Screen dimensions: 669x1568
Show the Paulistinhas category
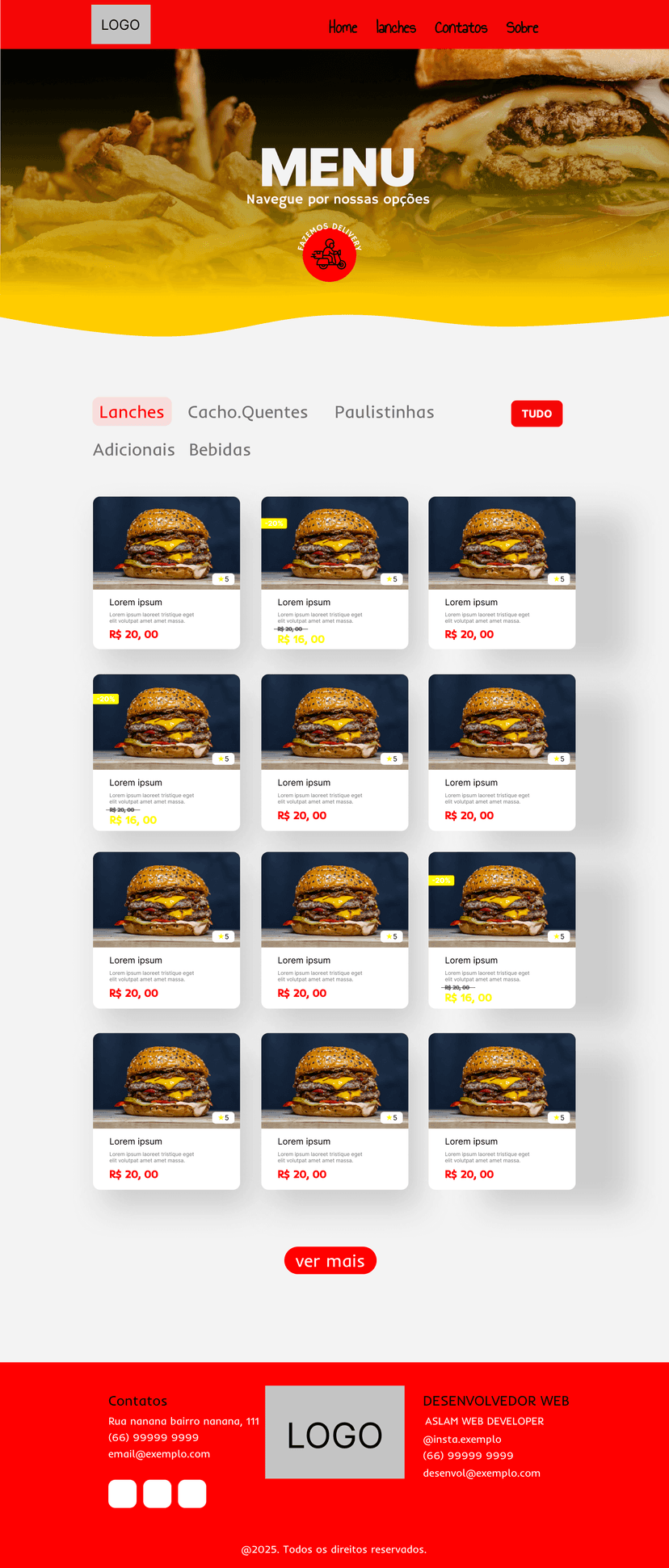pos(384,412)
